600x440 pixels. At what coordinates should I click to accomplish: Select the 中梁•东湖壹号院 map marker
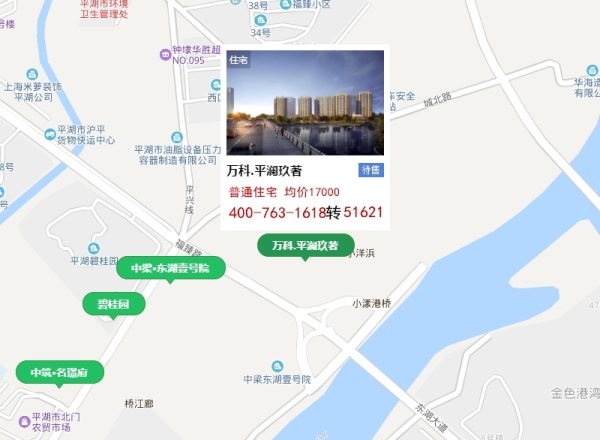tap(170, 268)
